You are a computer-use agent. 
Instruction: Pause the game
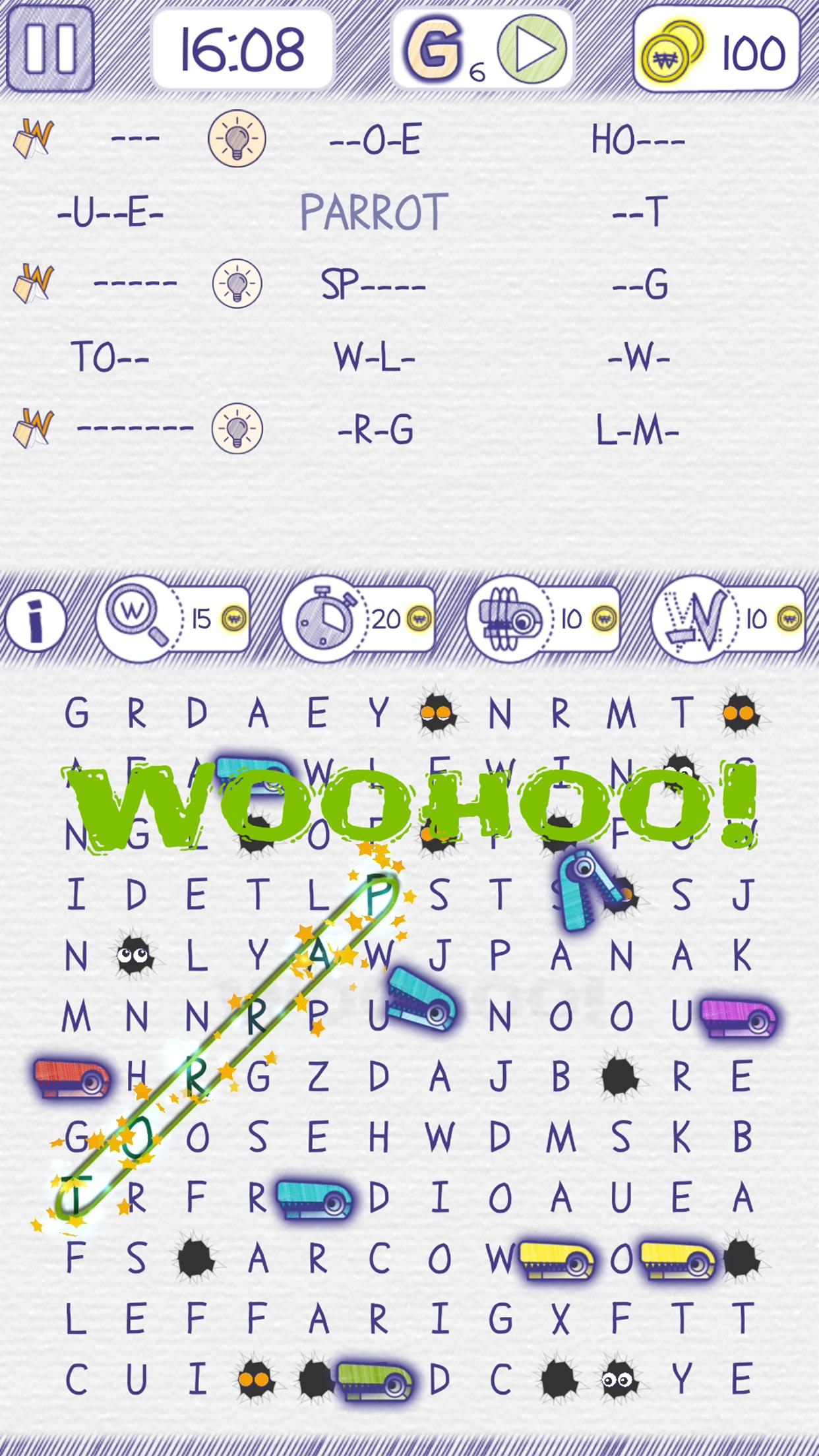(x=50, y=49)
